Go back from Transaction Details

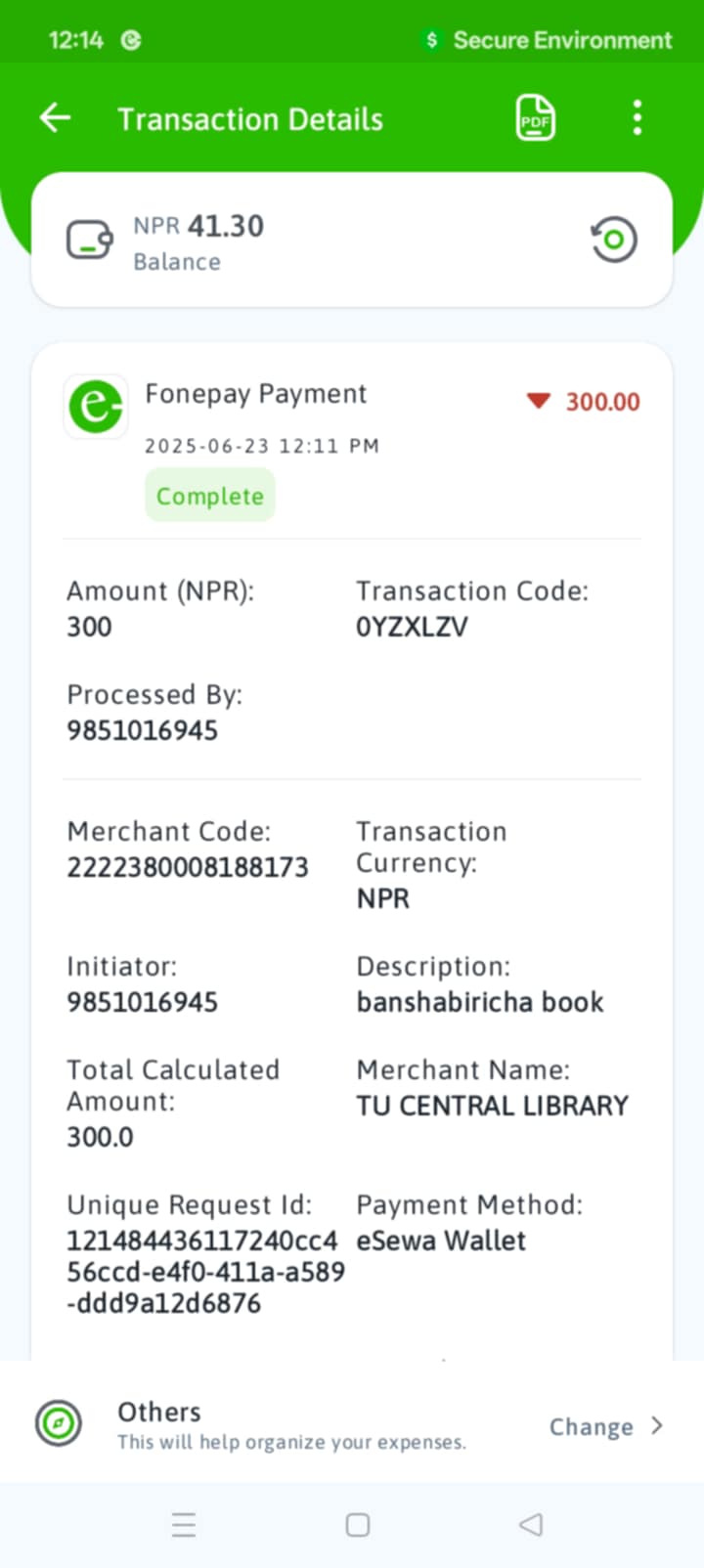click(x=56, y=118)
